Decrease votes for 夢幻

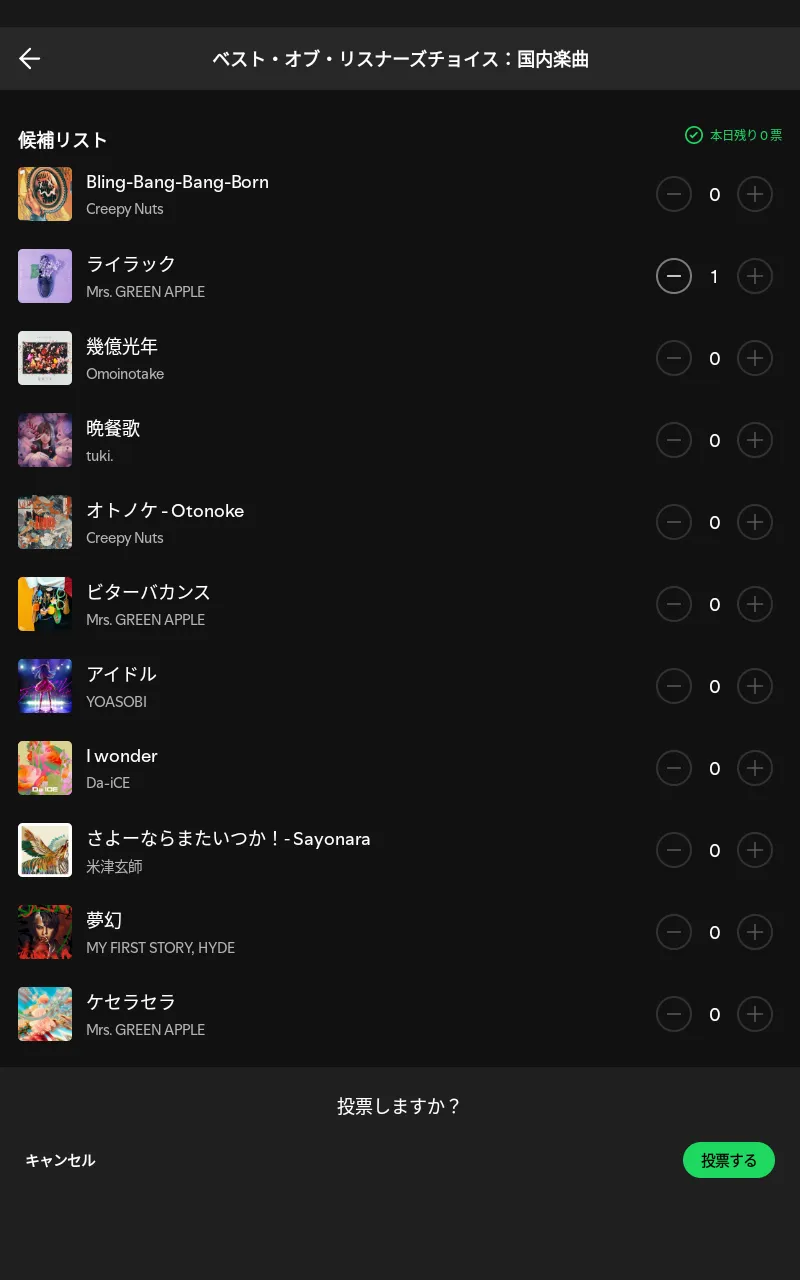[x=674, y=932]
